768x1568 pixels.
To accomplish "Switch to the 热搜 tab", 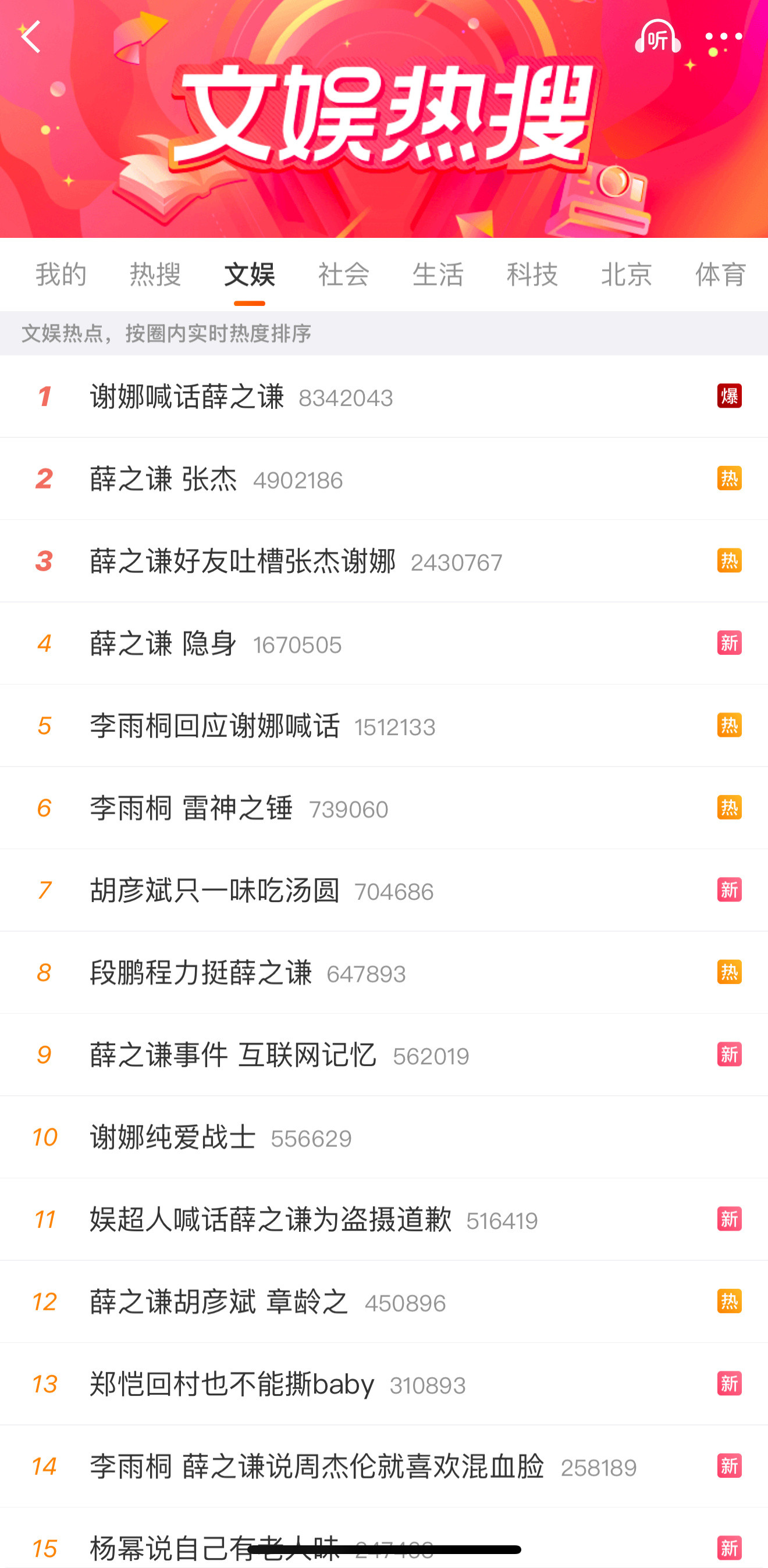I will click(154, 275).
